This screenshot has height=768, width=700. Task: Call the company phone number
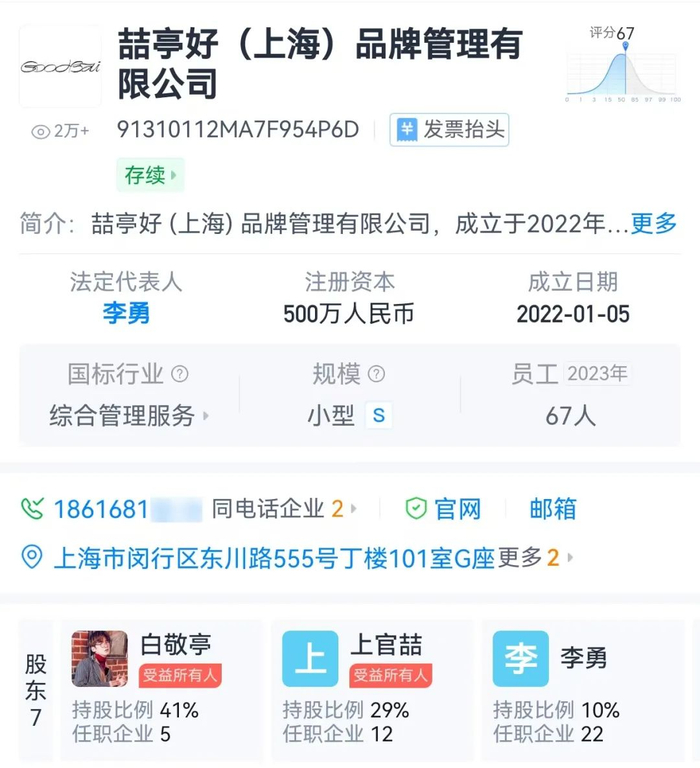point(112,509)
